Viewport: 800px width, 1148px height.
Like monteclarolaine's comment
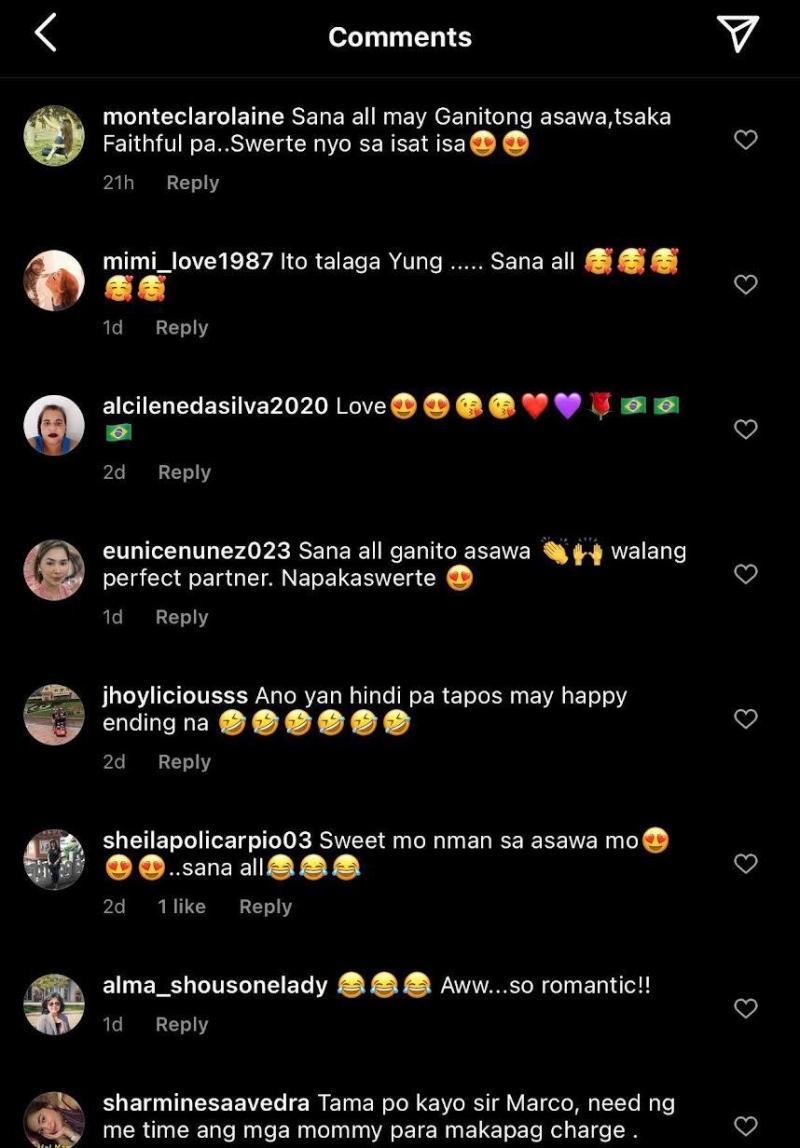click(x=746, y=140)
